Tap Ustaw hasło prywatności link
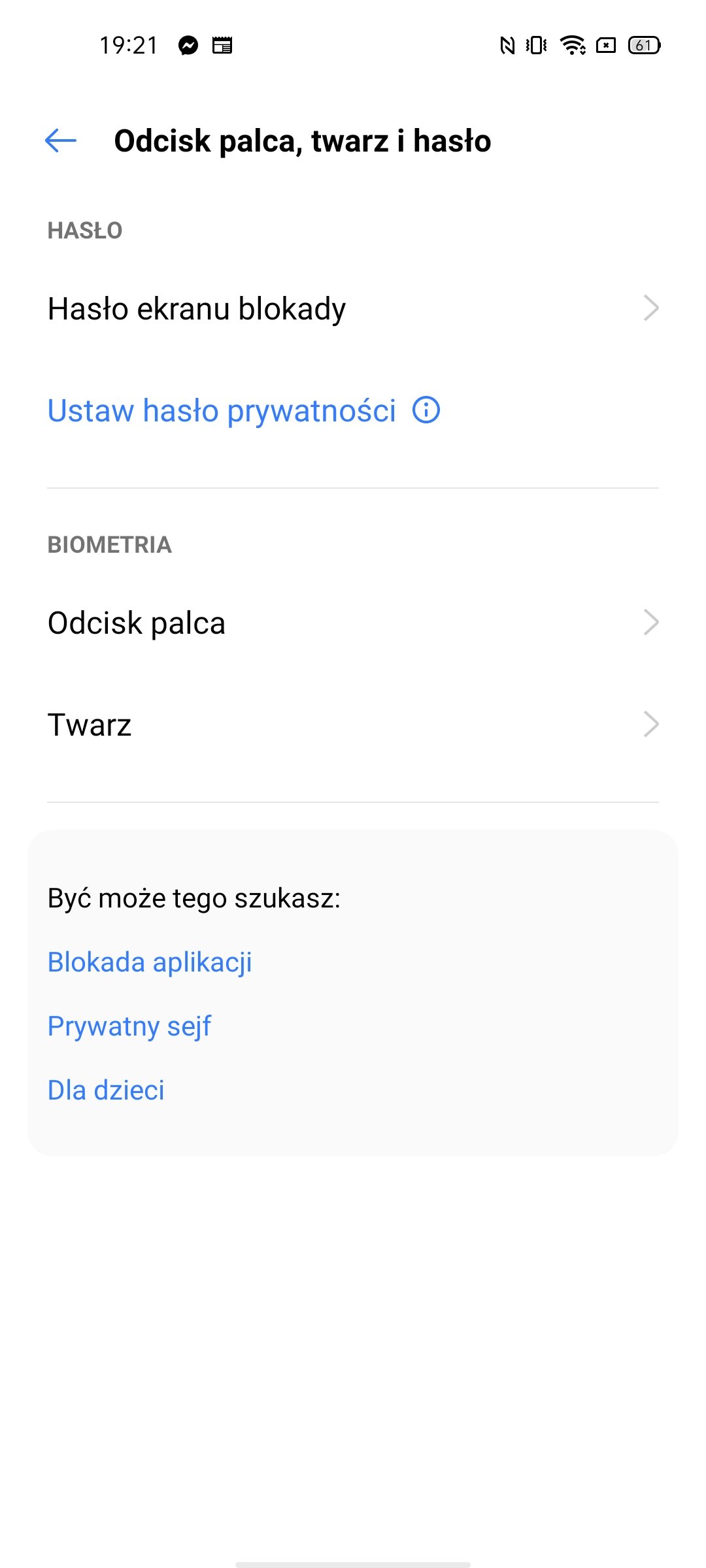This screenshot has width=706, height=1568. (222, 411)
